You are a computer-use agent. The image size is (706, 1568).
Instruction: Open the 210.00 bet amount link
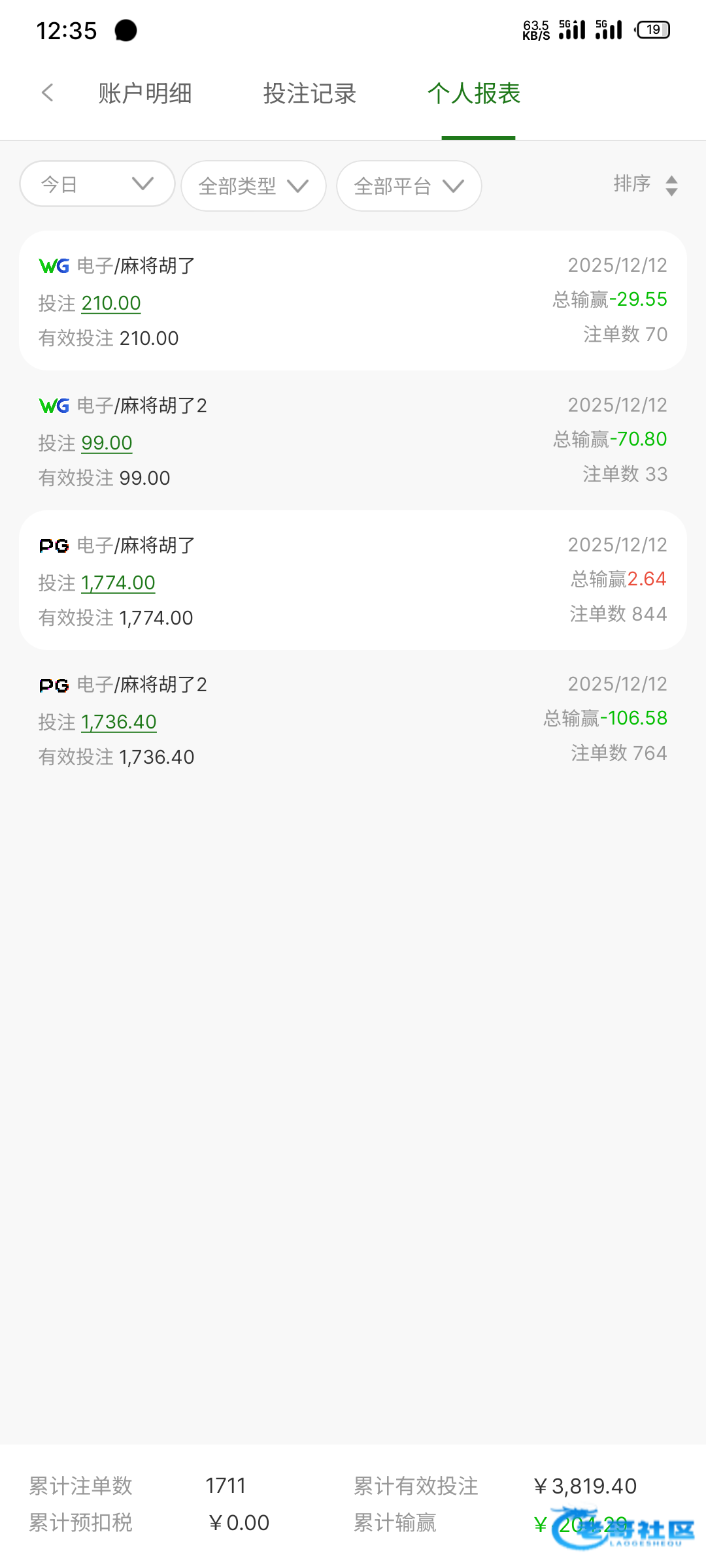111,303
